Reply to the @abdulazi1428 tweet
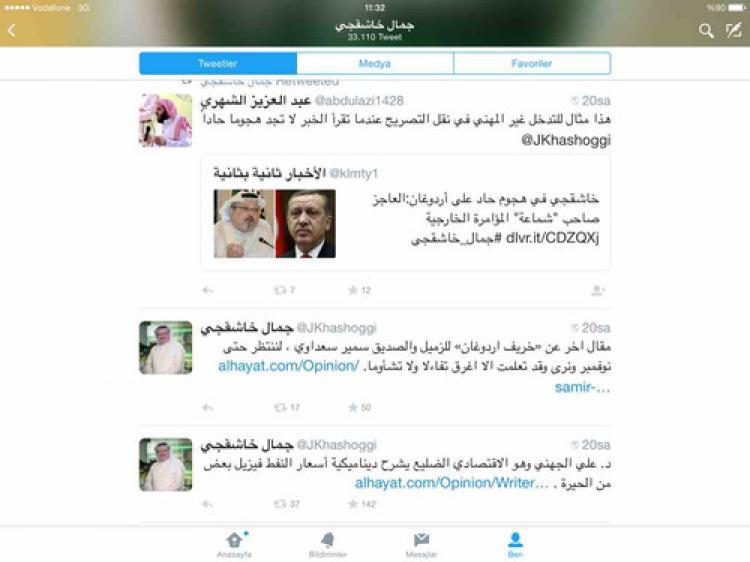Image resolution: width=750 pixels, height=562 pixels. coord(207,290)
